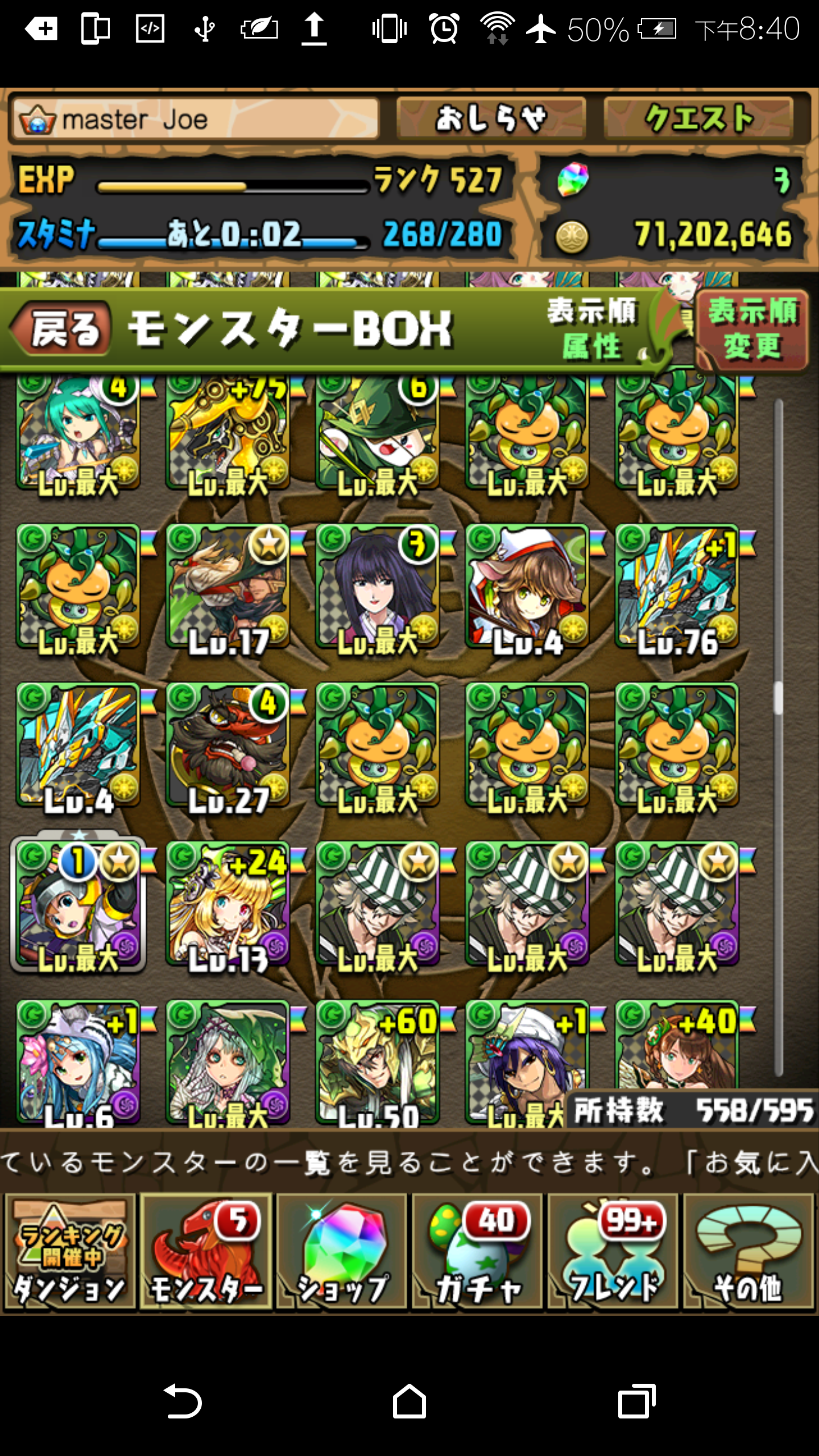This screenshot has height=1456, width=819.
Task: Select the Lv.17 monster
Action: point(227,587)
